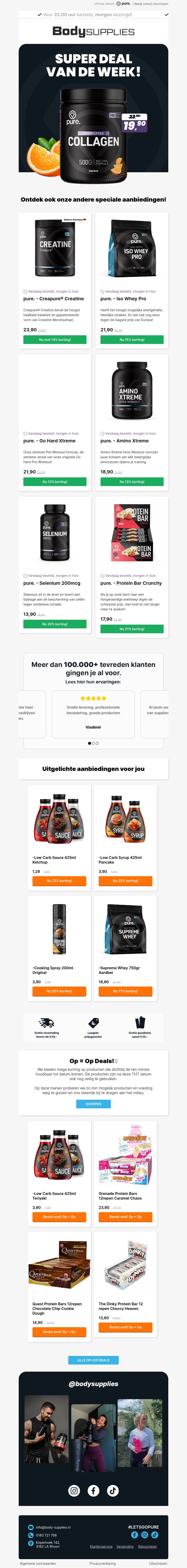Choose 'Nu 13% korting!' for Amino Xtreme
The image size is (187, 1568).
(132, 481)
